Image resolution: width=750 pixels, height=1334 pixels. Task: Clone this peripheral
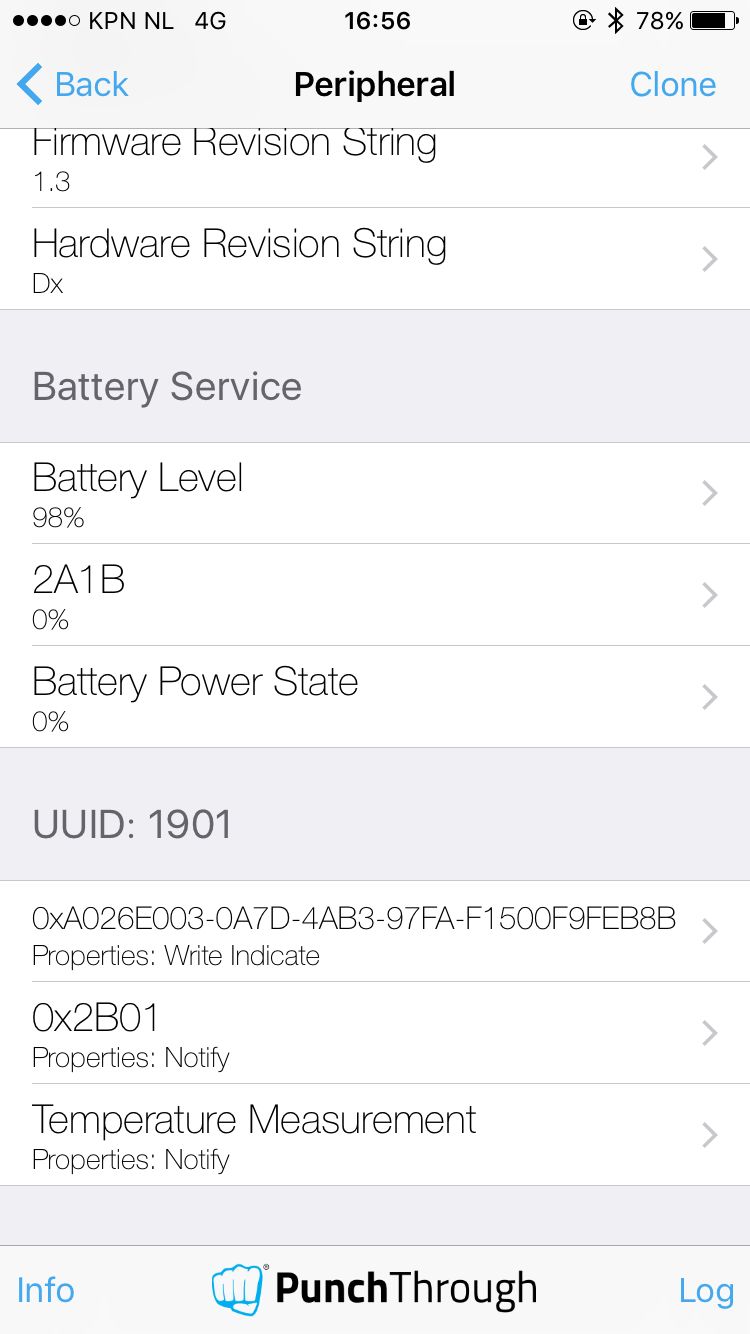(x=672, y=85)
